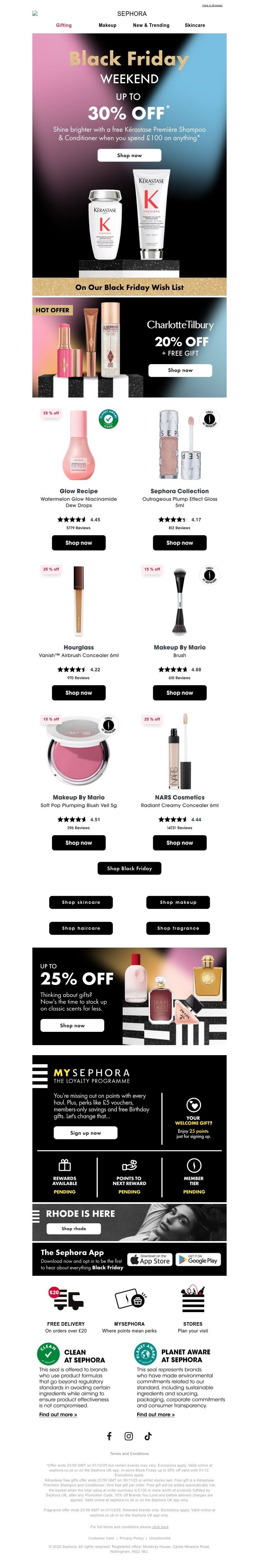Shop now for Sephora Collection gloss
Image resolution: width=259 pixels, height=1568 pixels.
pos(179,542)
